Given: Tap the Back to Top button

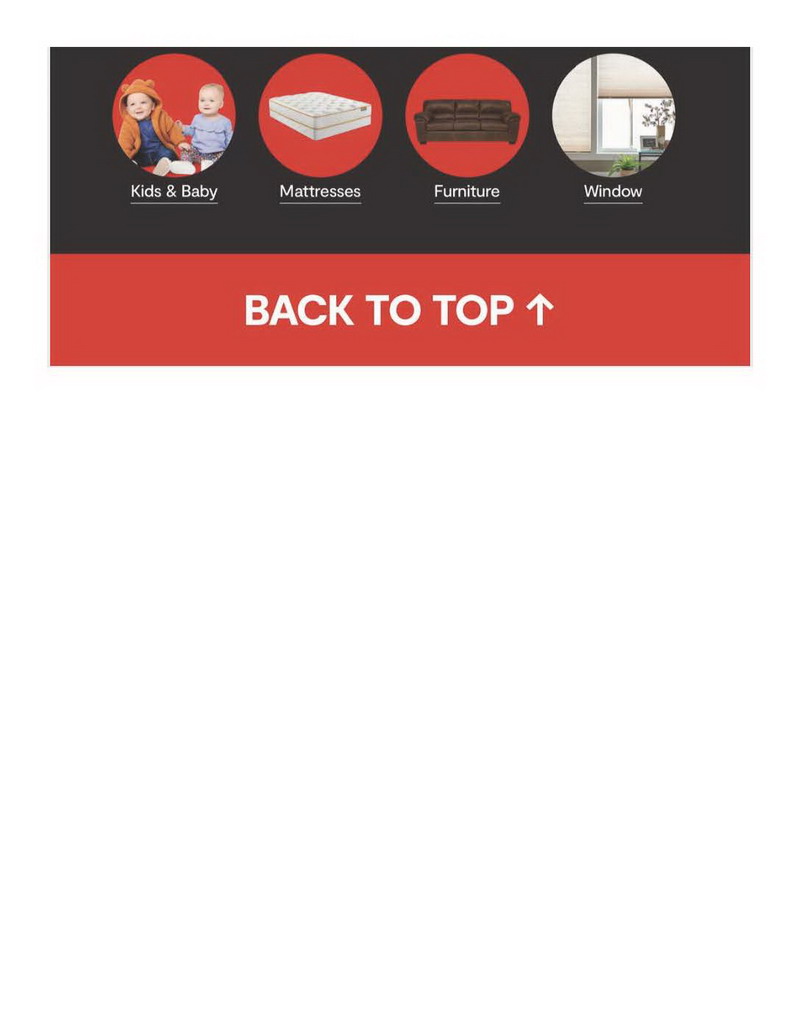Looking at the screenshot, I should click(399, 310).
